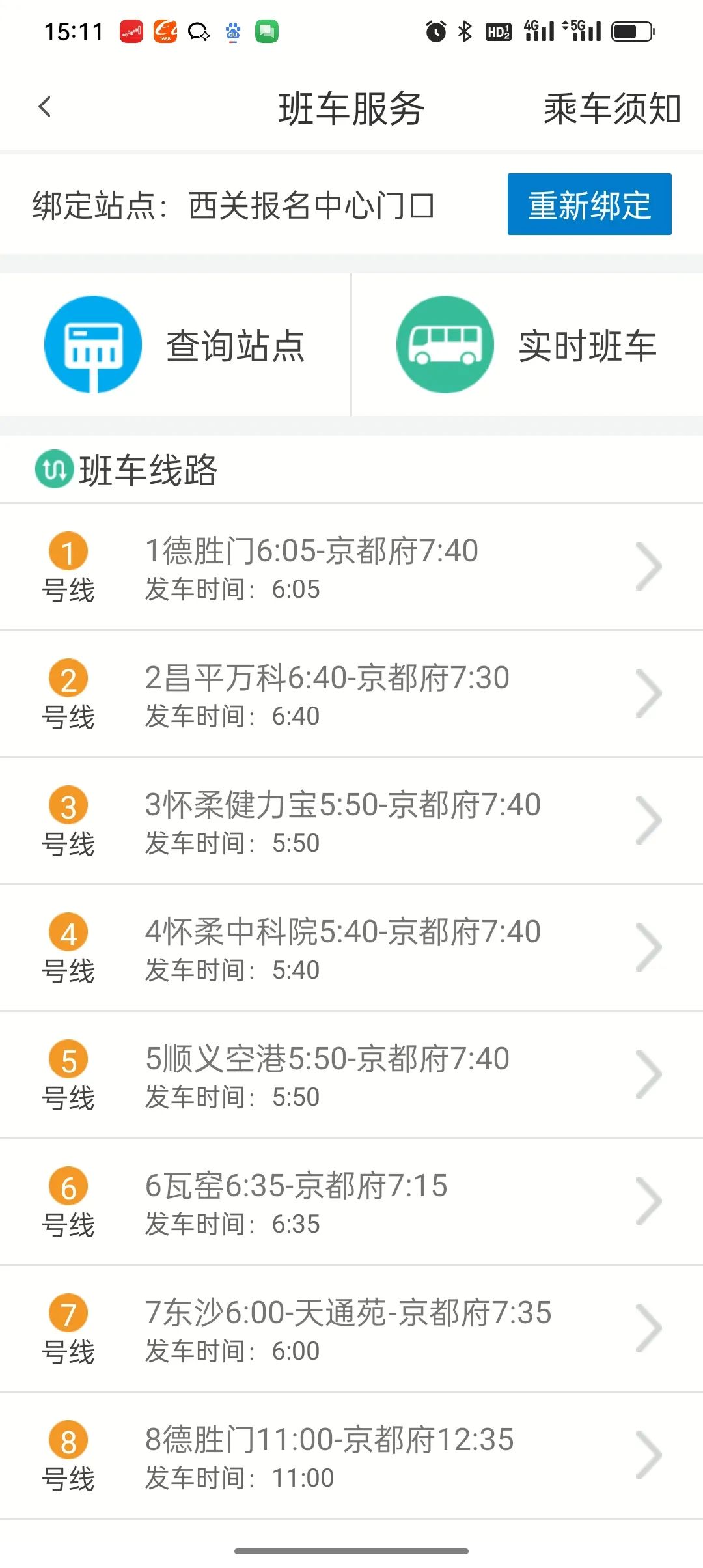Open line 7 东沙6:00-天通苑 route

coord(351,1329)
